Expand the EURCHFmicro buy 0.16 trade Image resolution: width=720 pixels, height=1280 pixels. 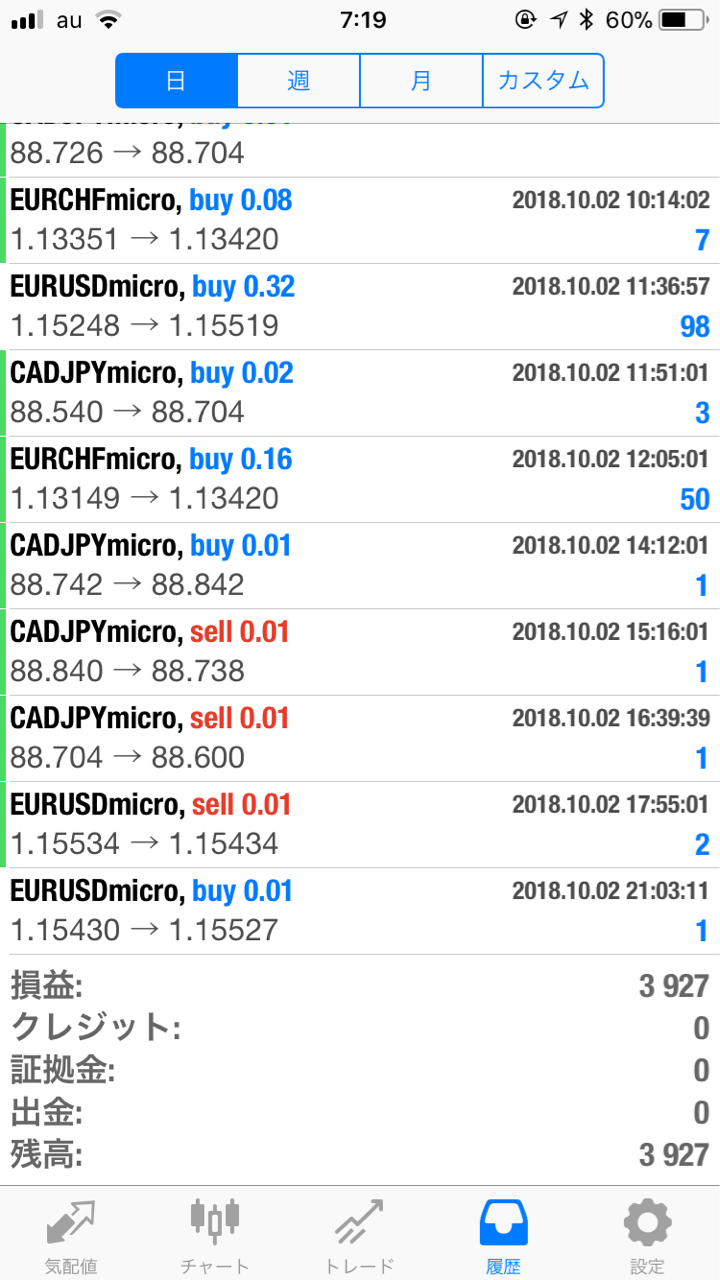coord(360,479)
